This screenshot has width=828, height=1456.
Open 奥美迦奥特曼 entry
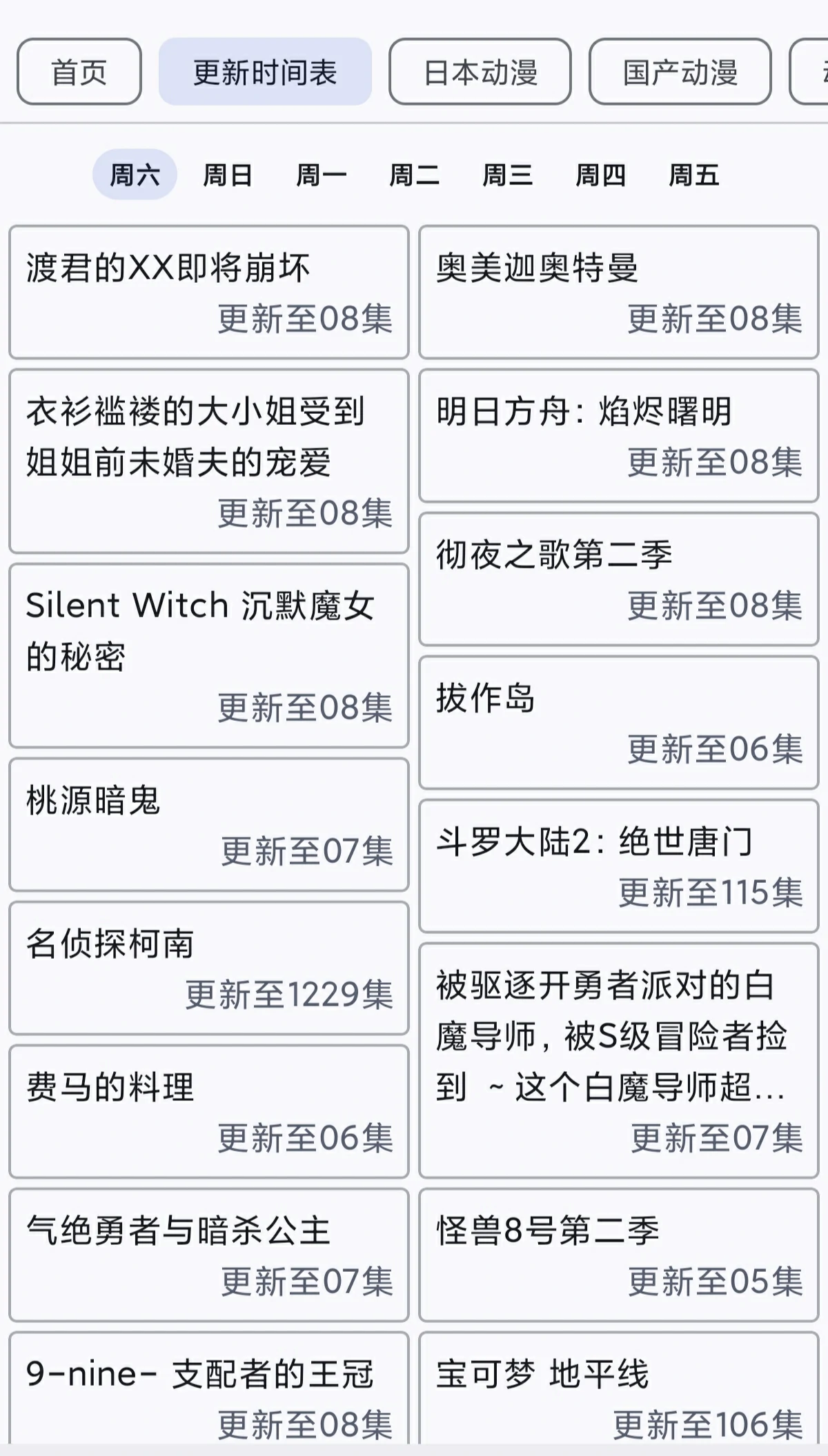(x=619, y=292)
